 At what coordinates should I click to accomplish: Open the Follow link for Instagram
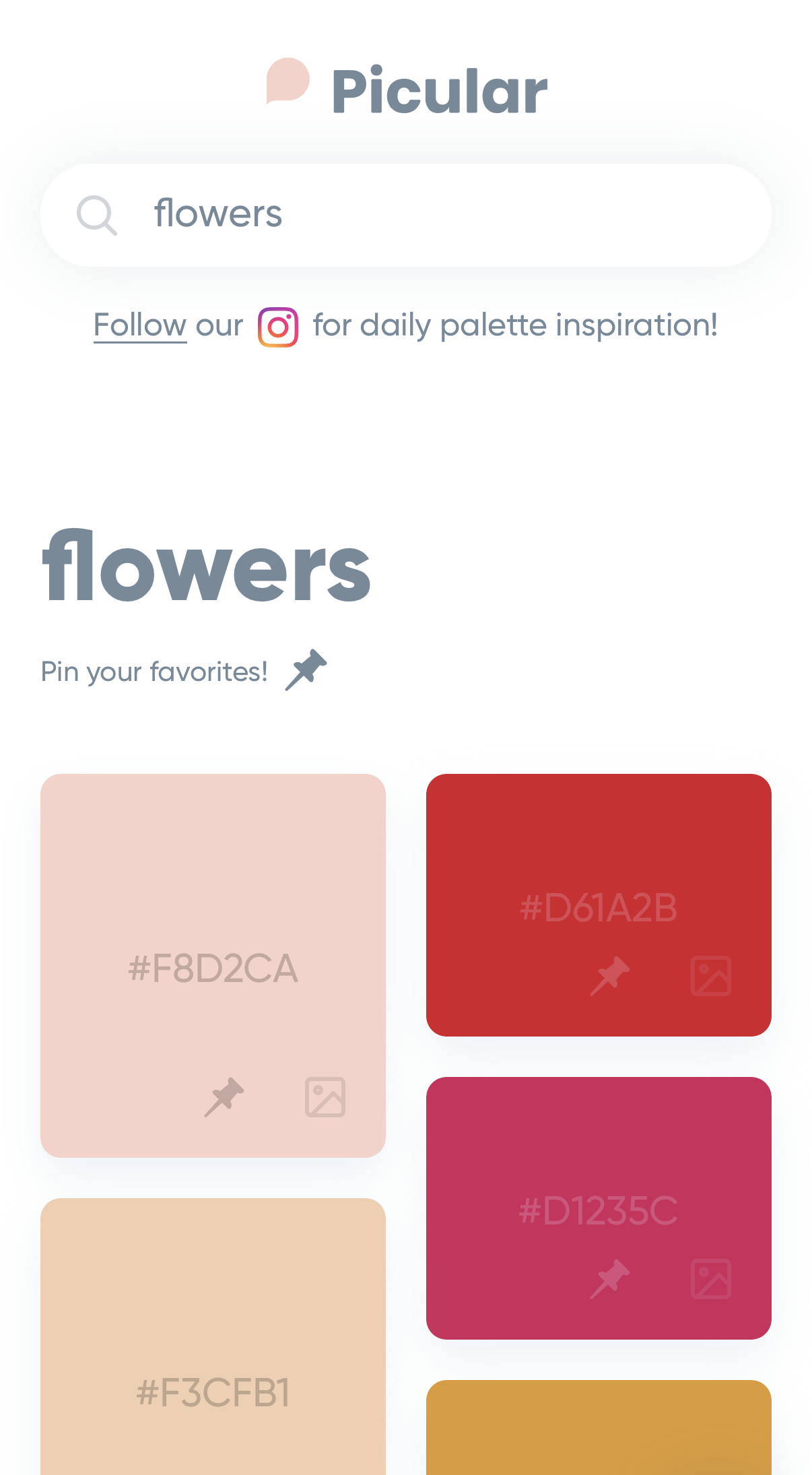pyautogui.click(x=140, y=326)
